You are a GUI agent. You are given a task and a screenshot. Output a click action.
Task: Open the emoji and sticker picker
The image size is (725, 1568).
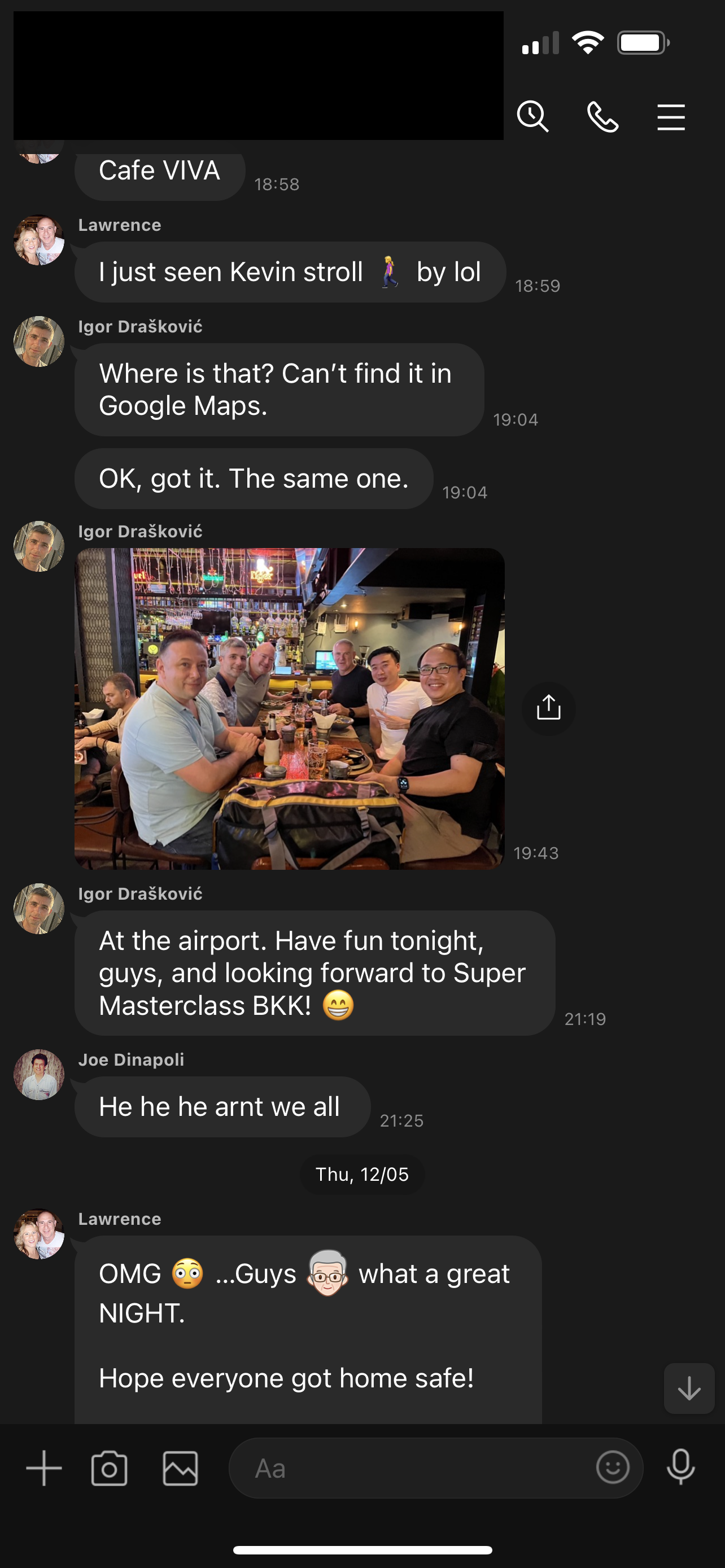613,1467
